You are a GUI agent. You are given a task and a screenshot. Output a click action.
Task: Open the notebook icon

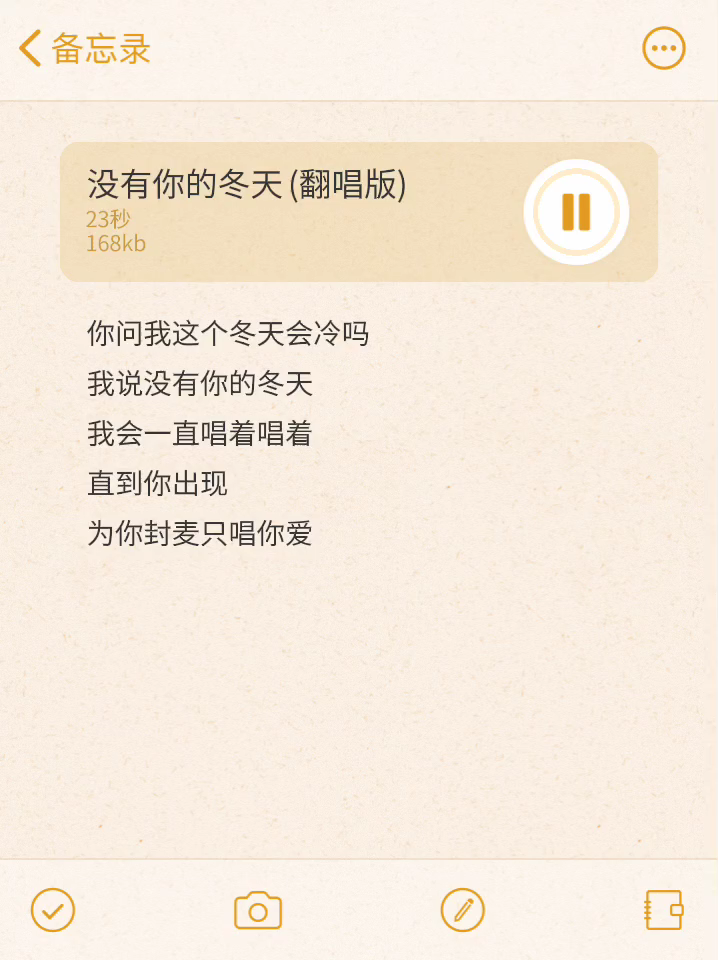tap(664, 910)
